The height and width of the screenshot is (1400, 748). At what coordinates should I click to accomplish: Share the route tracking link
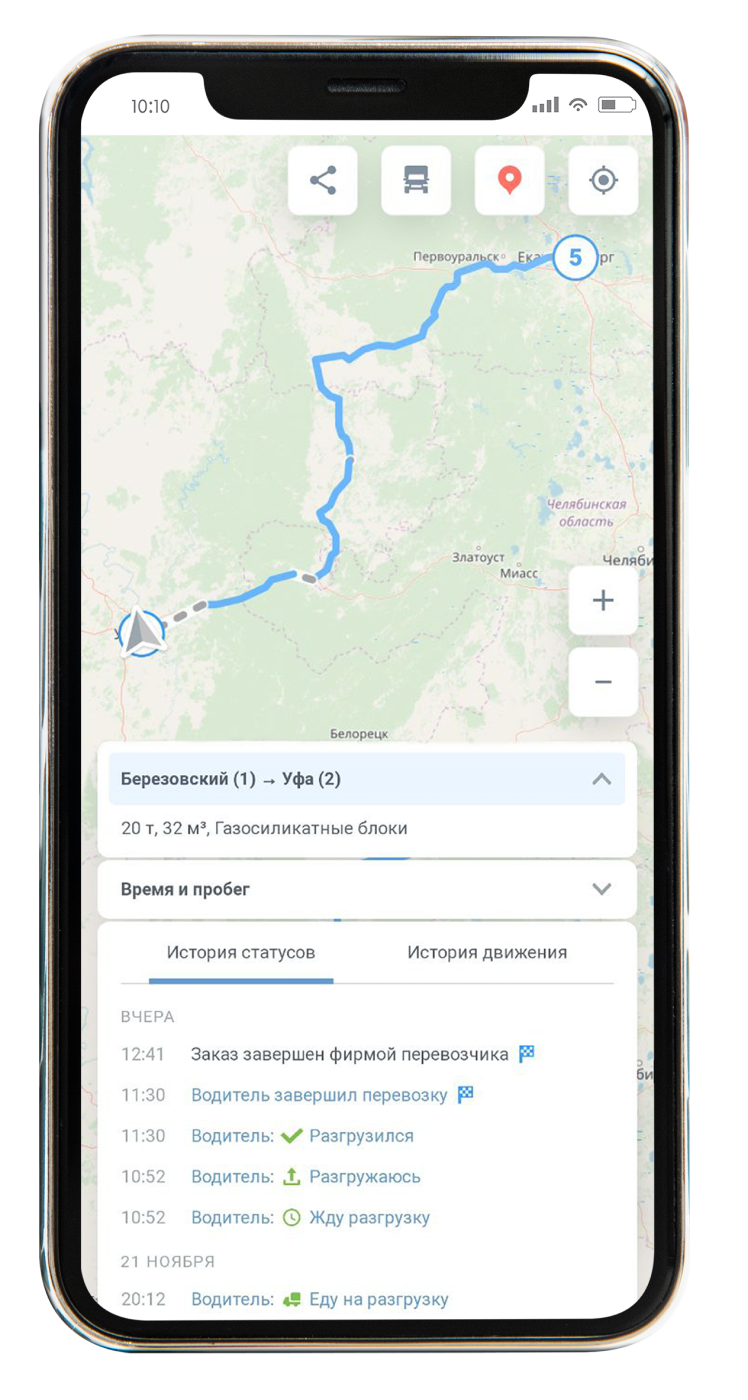pyautogui.click(x=323, y=181)
